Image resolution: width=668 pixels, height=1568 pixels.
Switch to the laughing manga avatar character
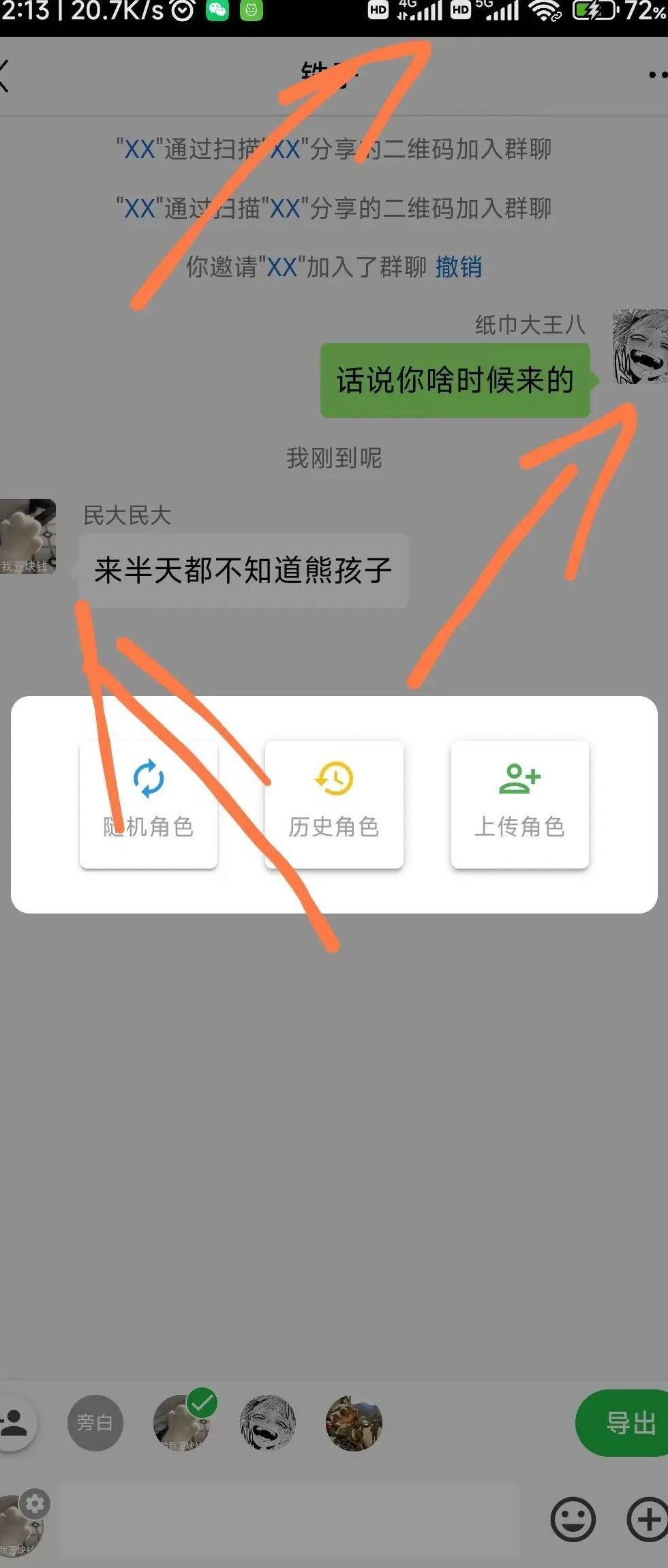(x=268, y=1423)
